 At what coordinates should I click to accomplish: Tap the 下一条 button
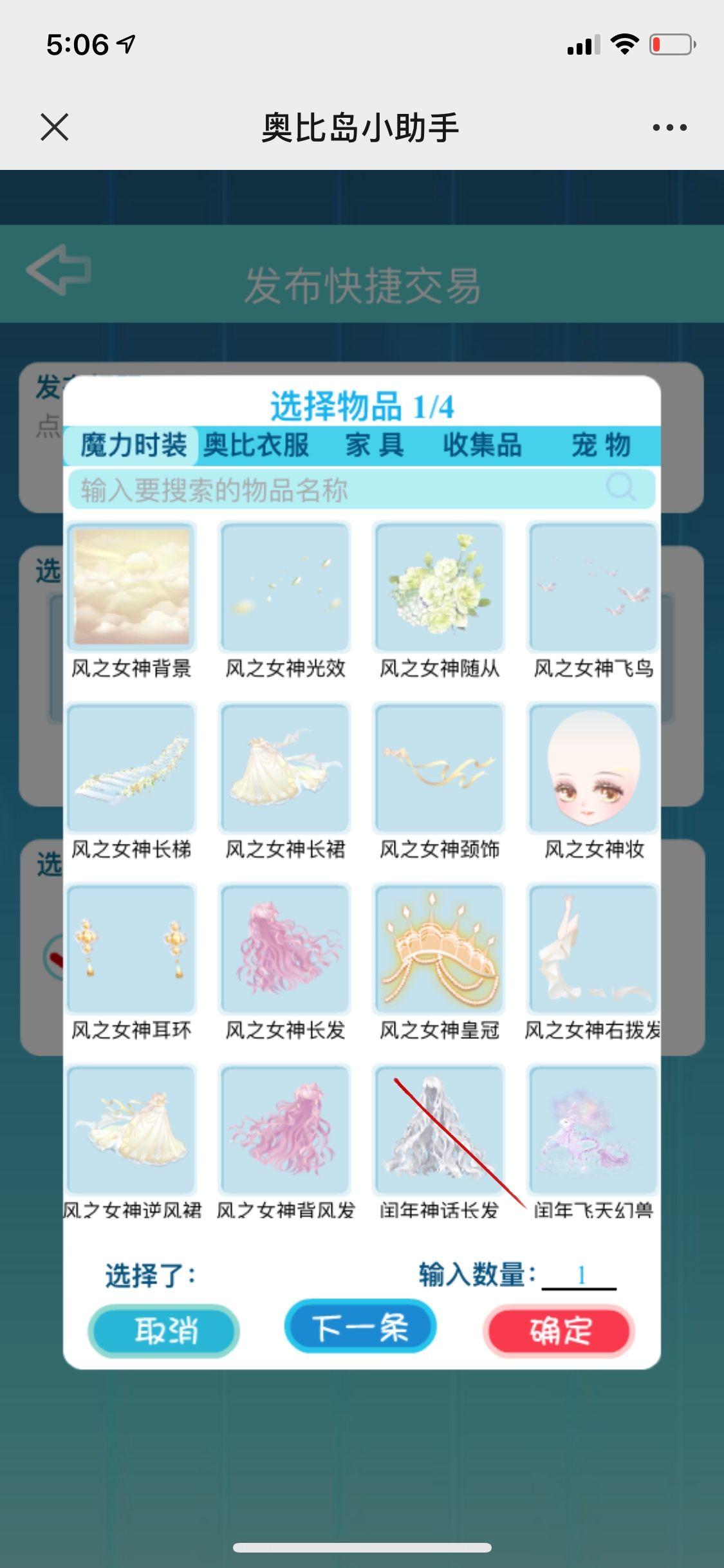360,1326
